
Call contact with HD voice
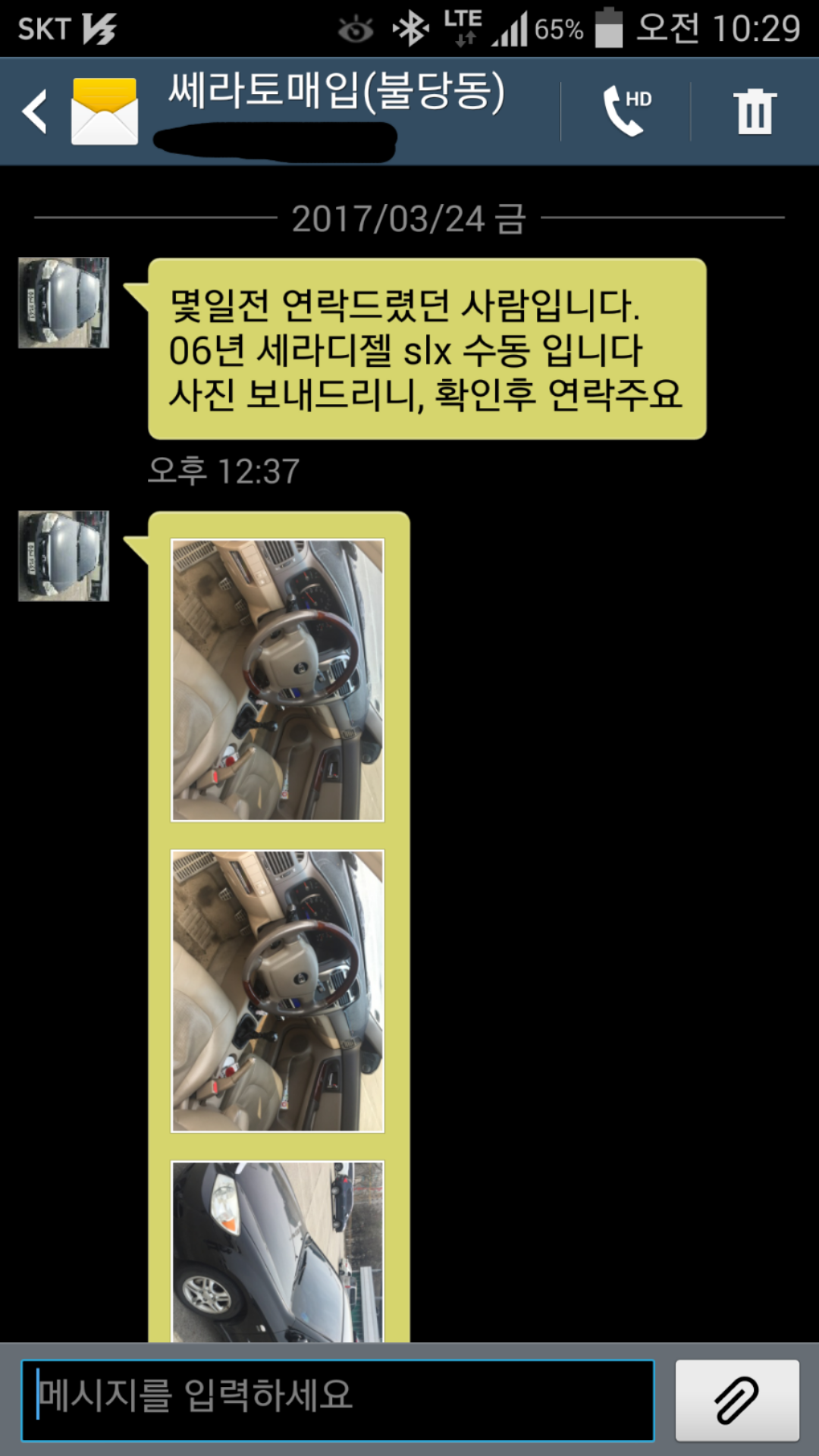point(626,111)
